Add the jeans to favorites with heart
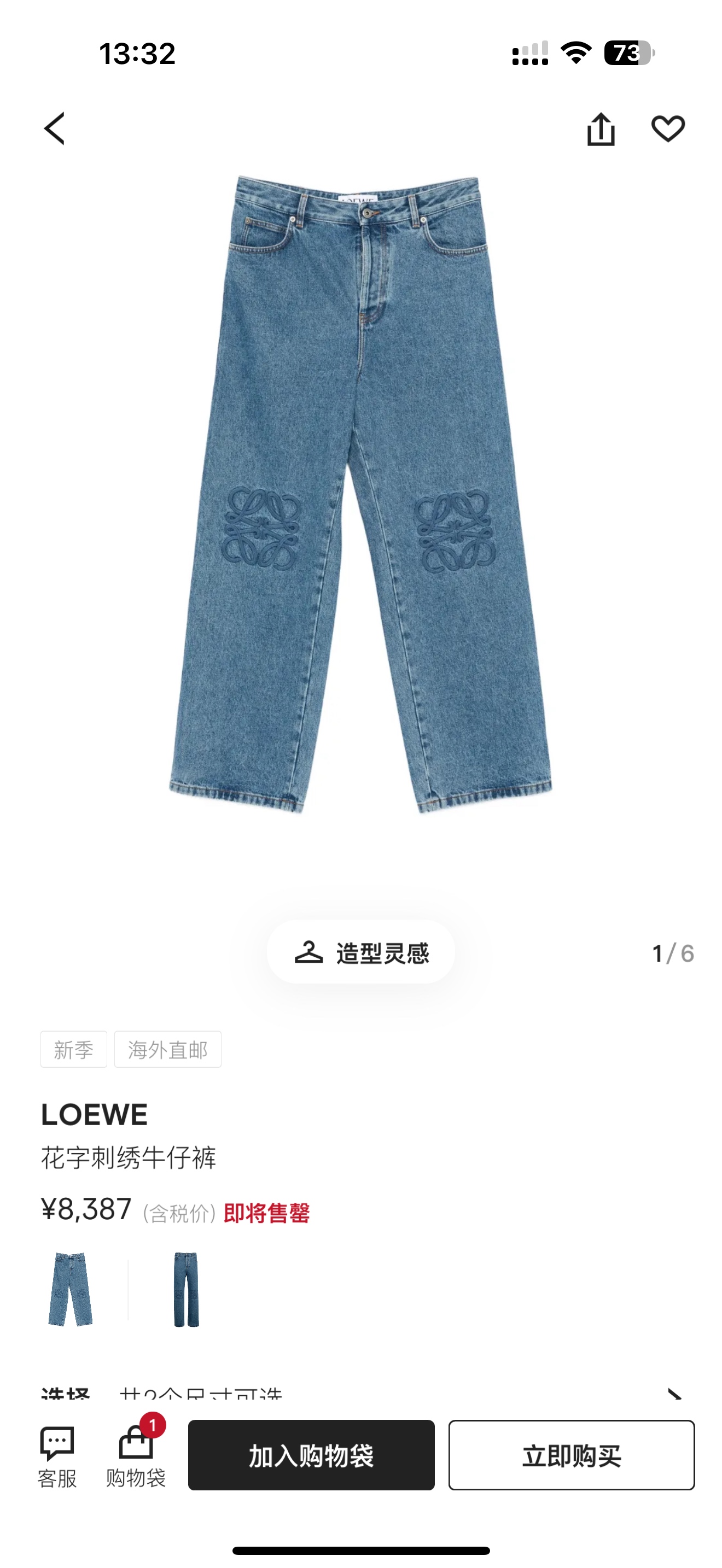Viewport: 722px width, 1568px height. pos(668,129)
